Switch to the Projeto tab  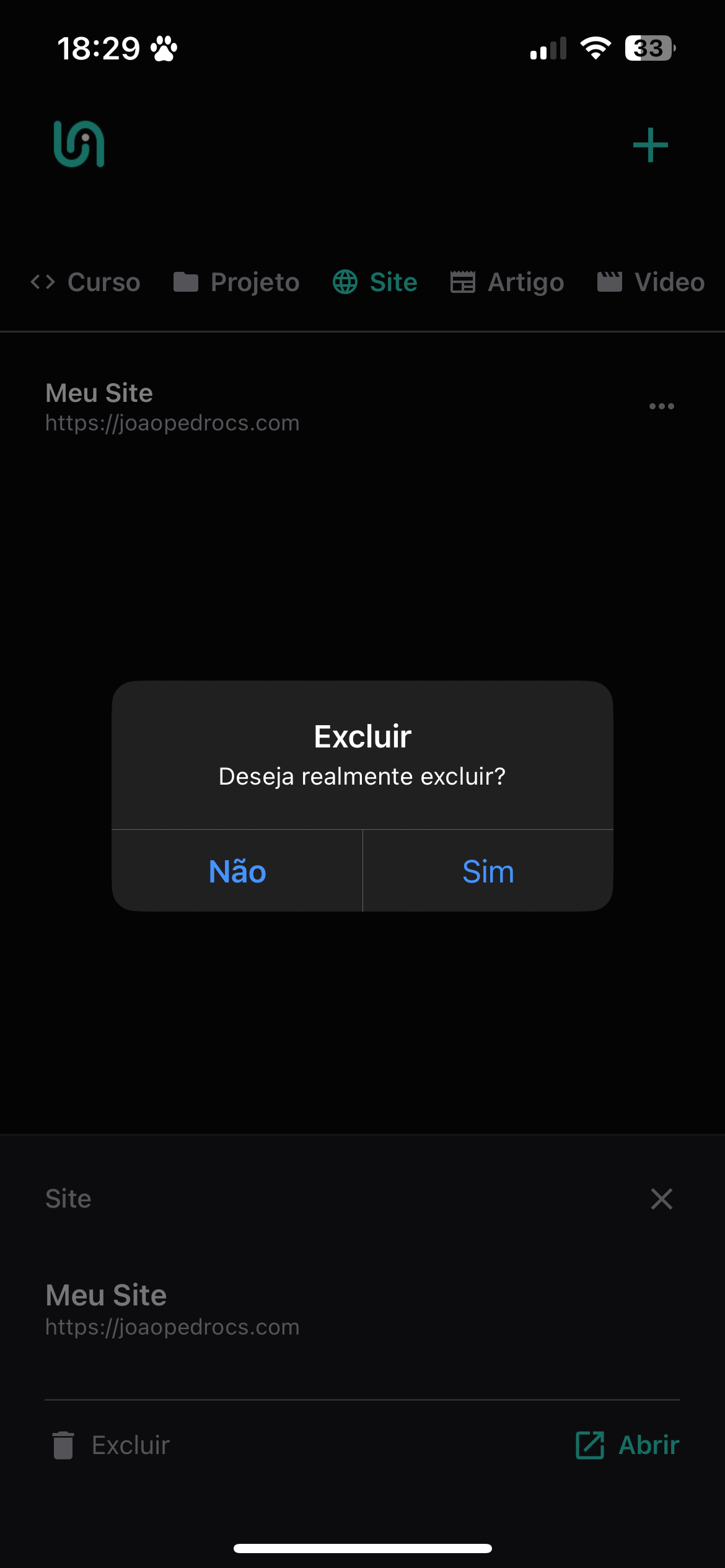click(x=236, y=282)
